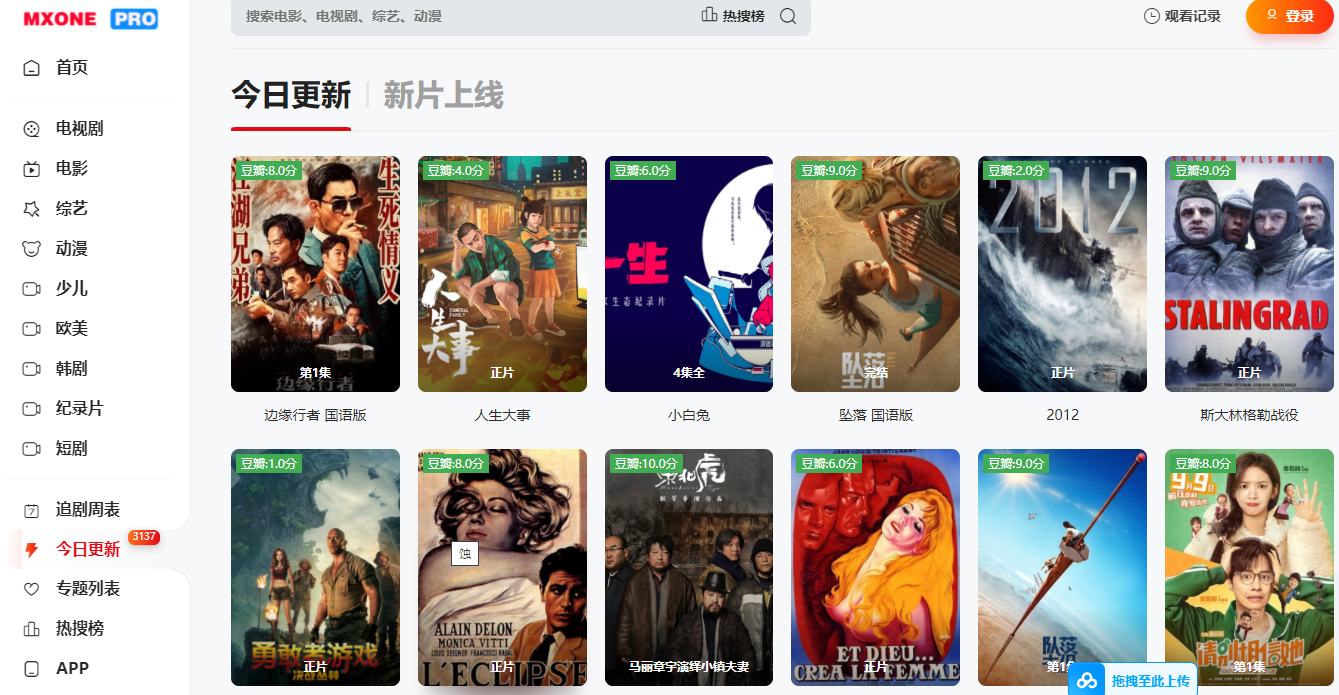This screenshot has height=695, width=1339.
Task: Open the 动漫 category
Action: tap(71, 249)
